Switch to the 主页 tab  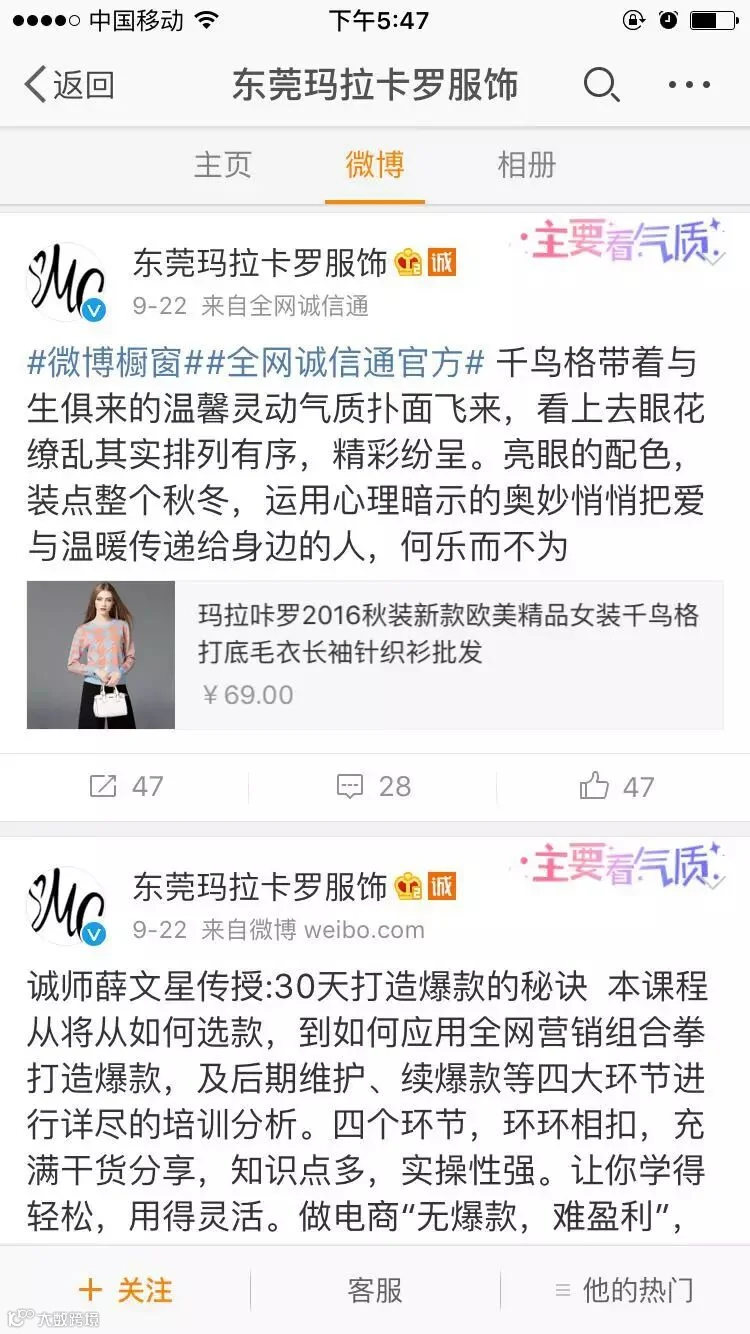(x=222, y=164)
